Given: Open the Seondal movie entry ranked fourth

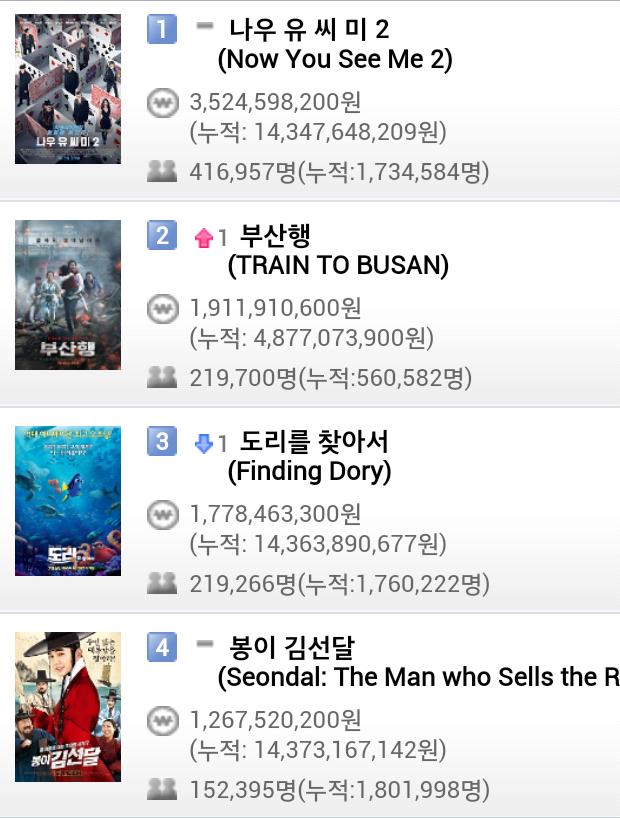Looking at the screenshot, I should pyautogui.click(x=400, y=662).
